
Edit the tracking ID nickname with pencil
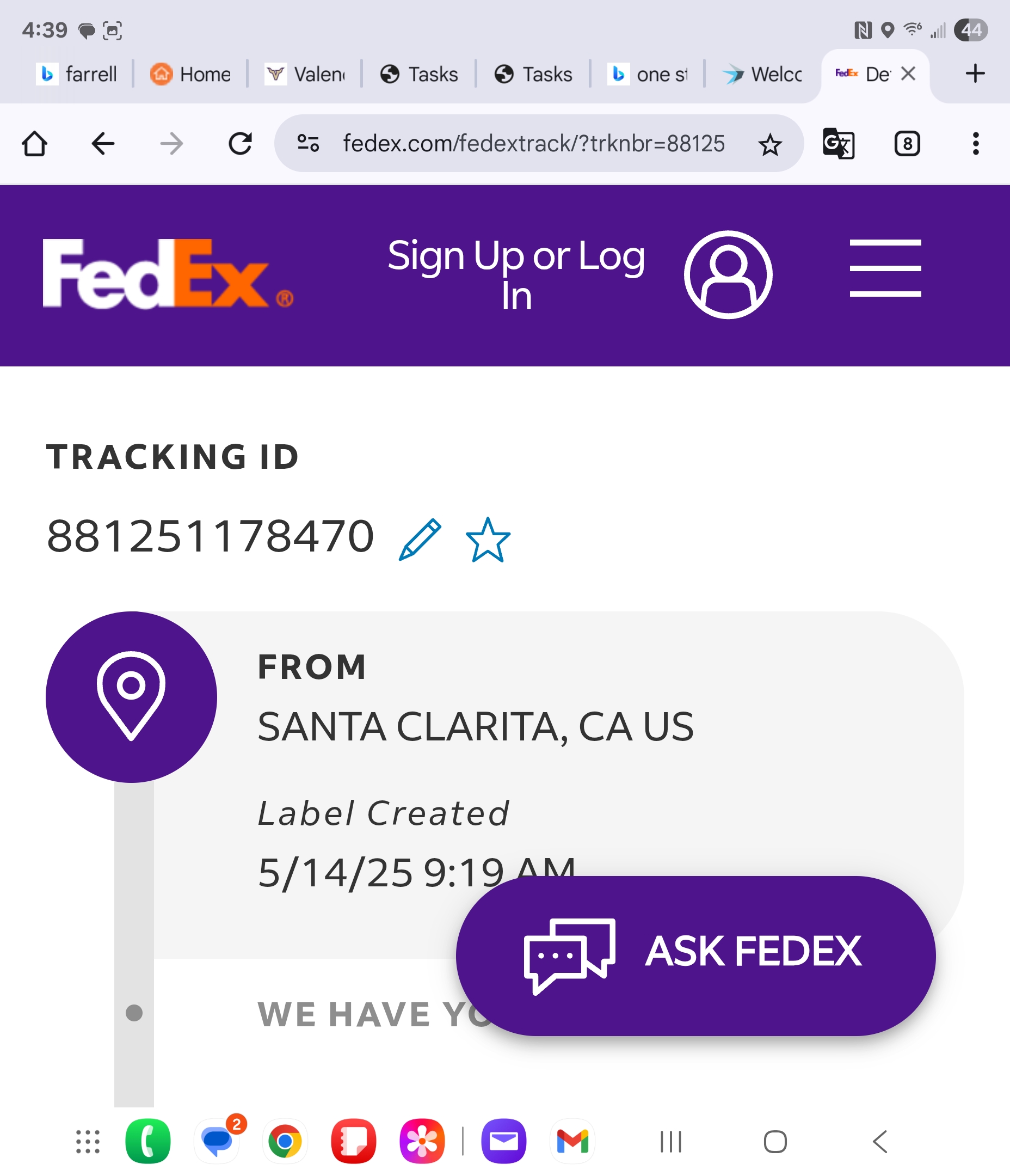(420, 540)
